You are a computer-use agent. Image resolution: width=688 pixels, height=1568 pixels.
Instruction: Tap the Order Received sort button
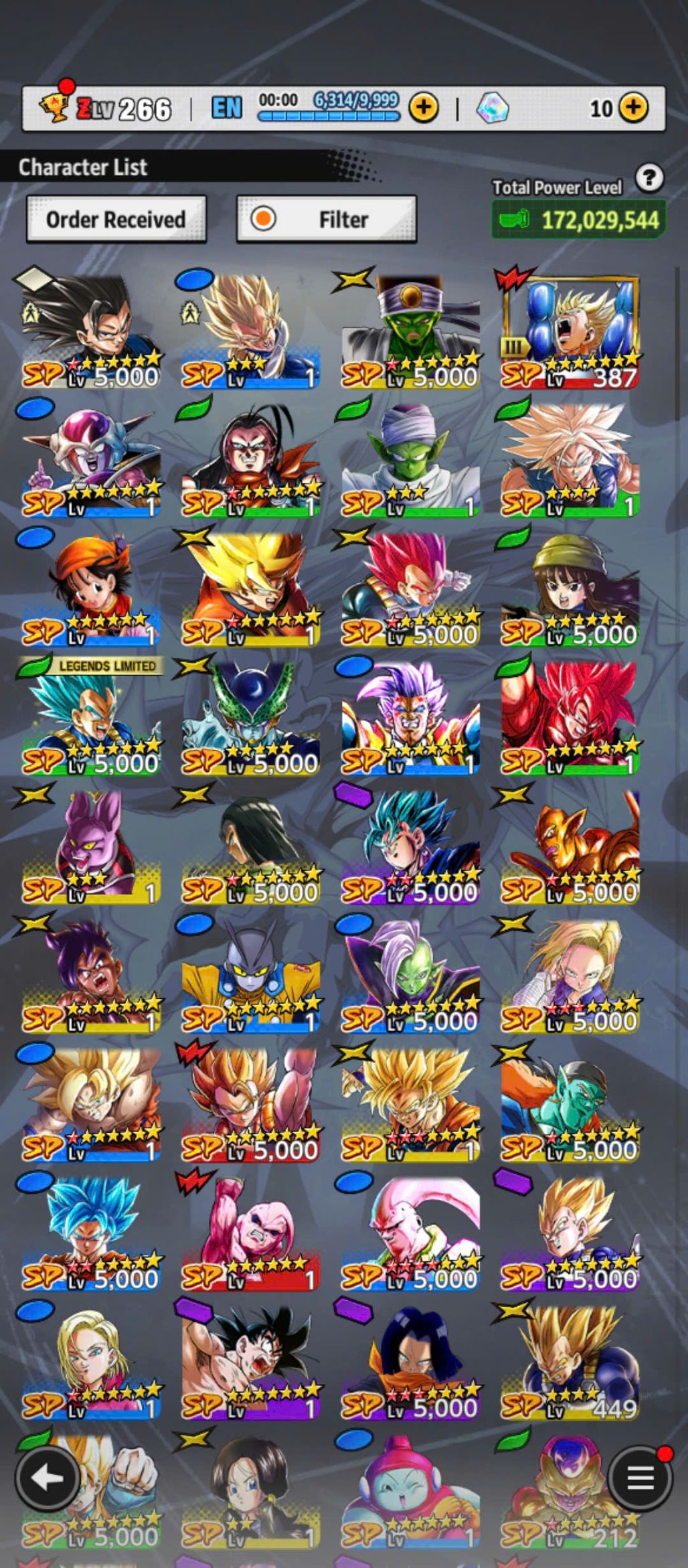[x=116, y=220]
